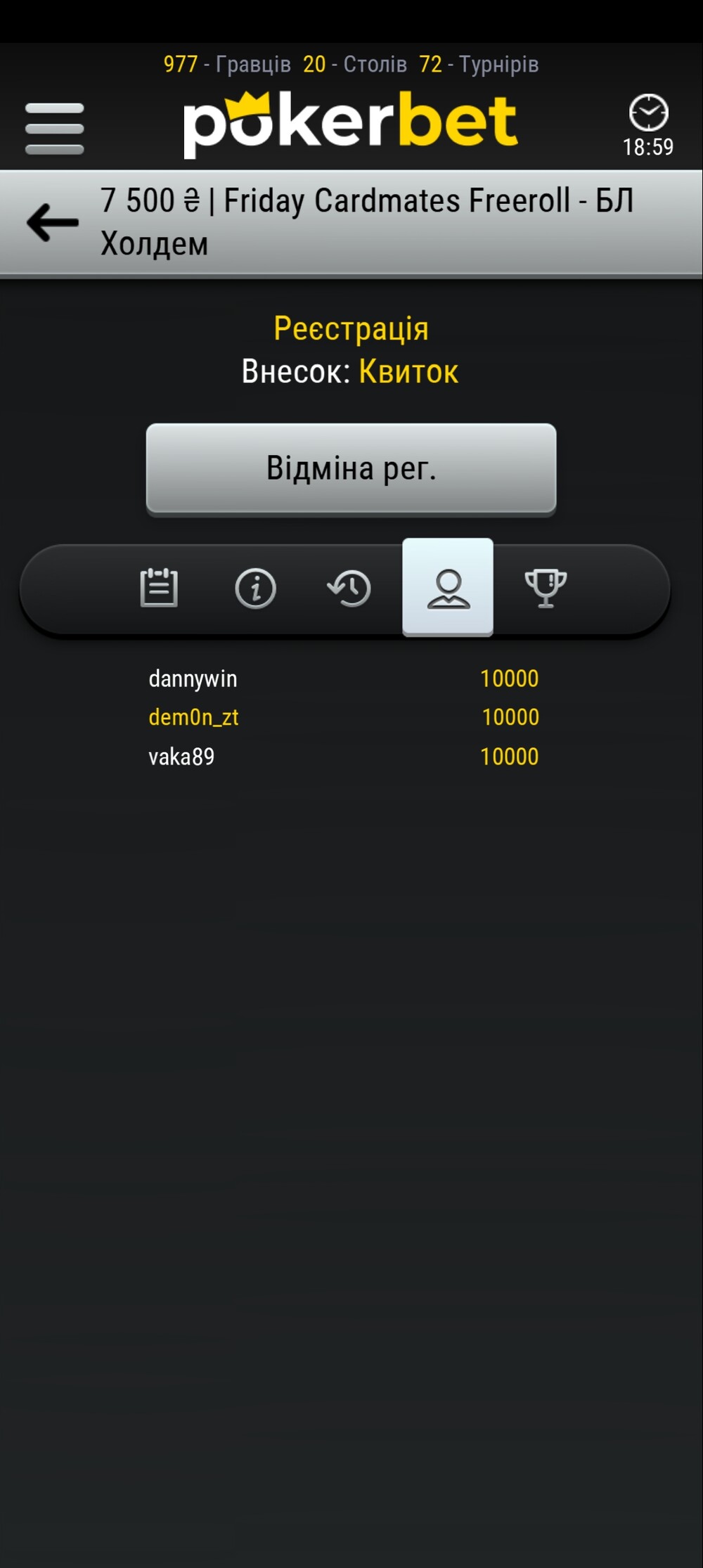
Task: Open the hamburger menu
Action: click(x=55, y=129)
